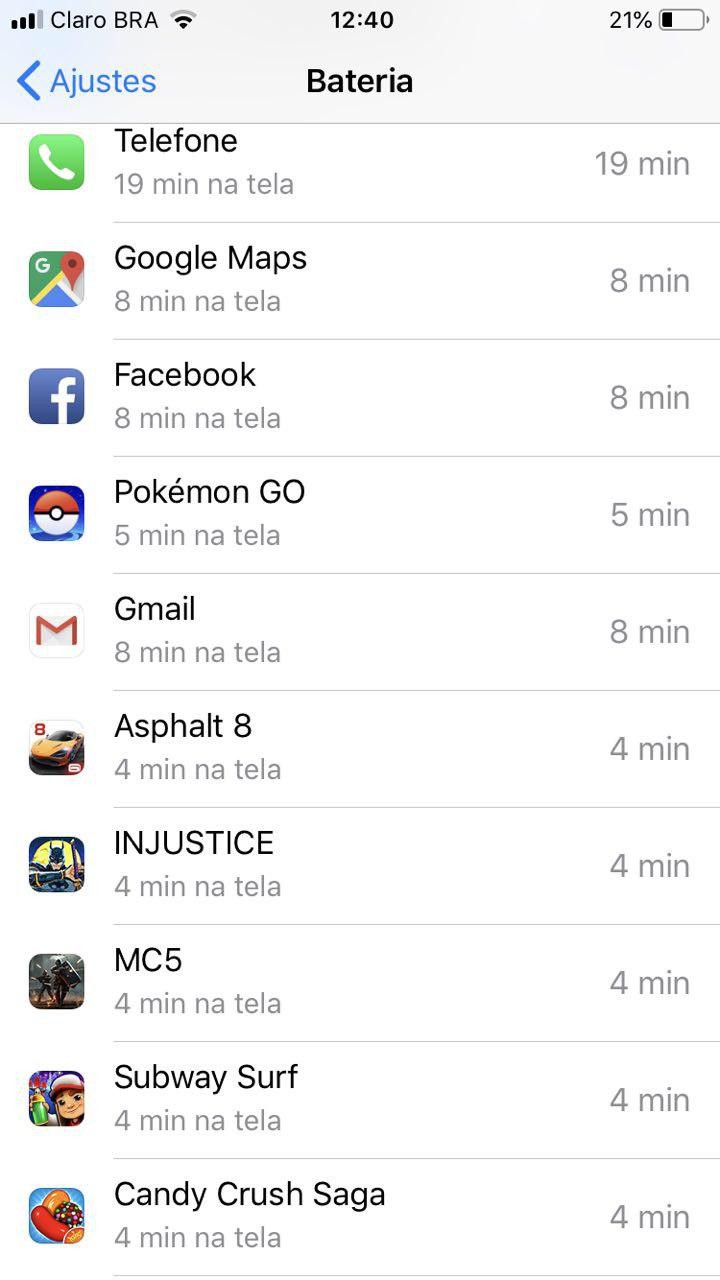Image resolution: width=720 pixels, height=1280 pixels.
Task: Go back to Ajustes
Action: click(87, 81)
